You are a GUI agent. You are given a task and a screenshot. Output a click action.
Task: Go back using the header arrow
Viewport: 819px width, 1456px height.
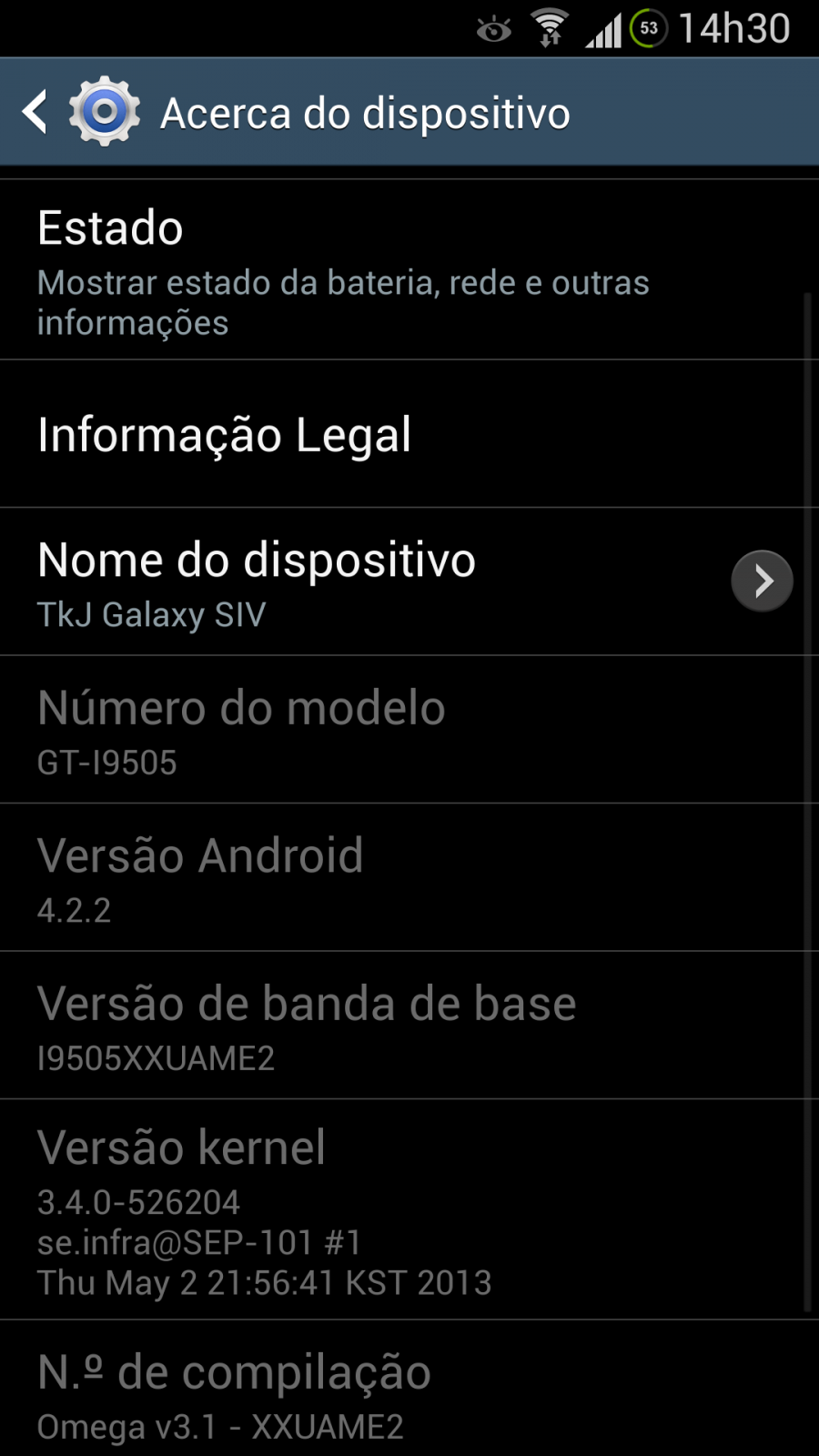point(35,113)
